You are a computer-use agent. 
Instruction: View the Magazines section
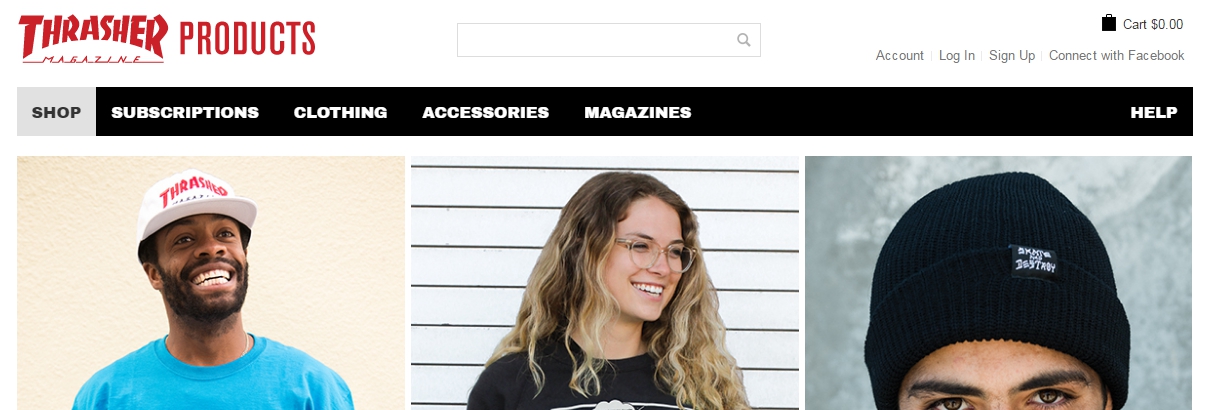point(637,112)
